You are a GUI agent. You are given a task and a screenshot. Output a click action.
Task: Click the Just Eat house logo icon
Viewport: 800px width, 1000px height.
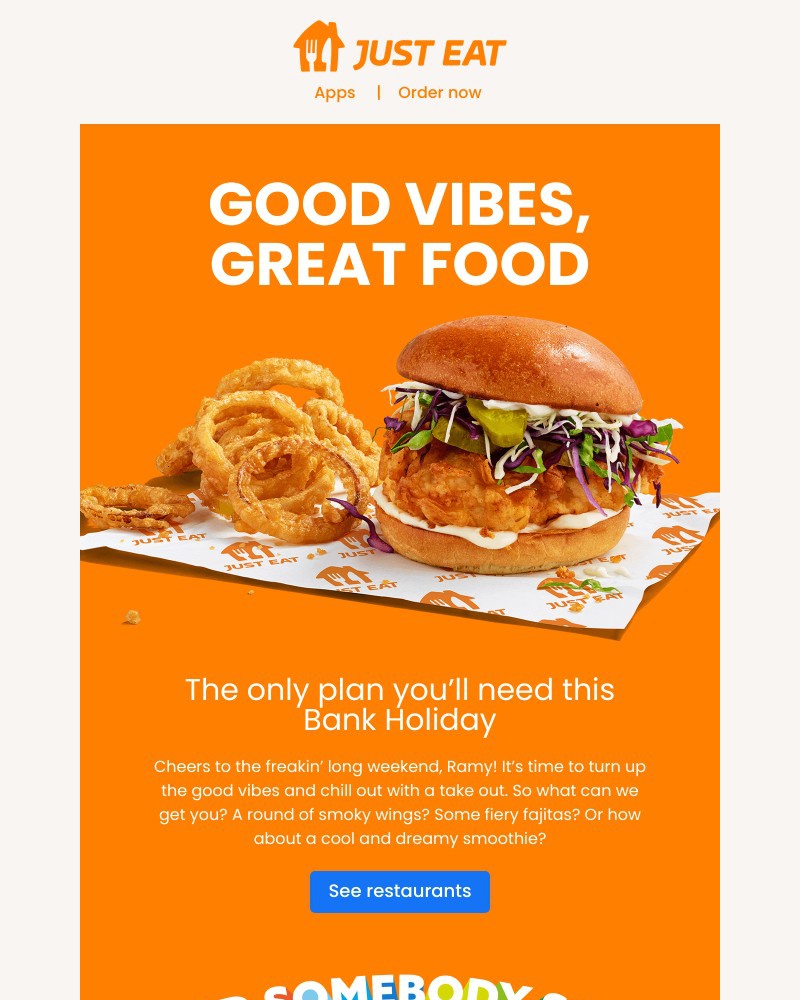point(319,46)
